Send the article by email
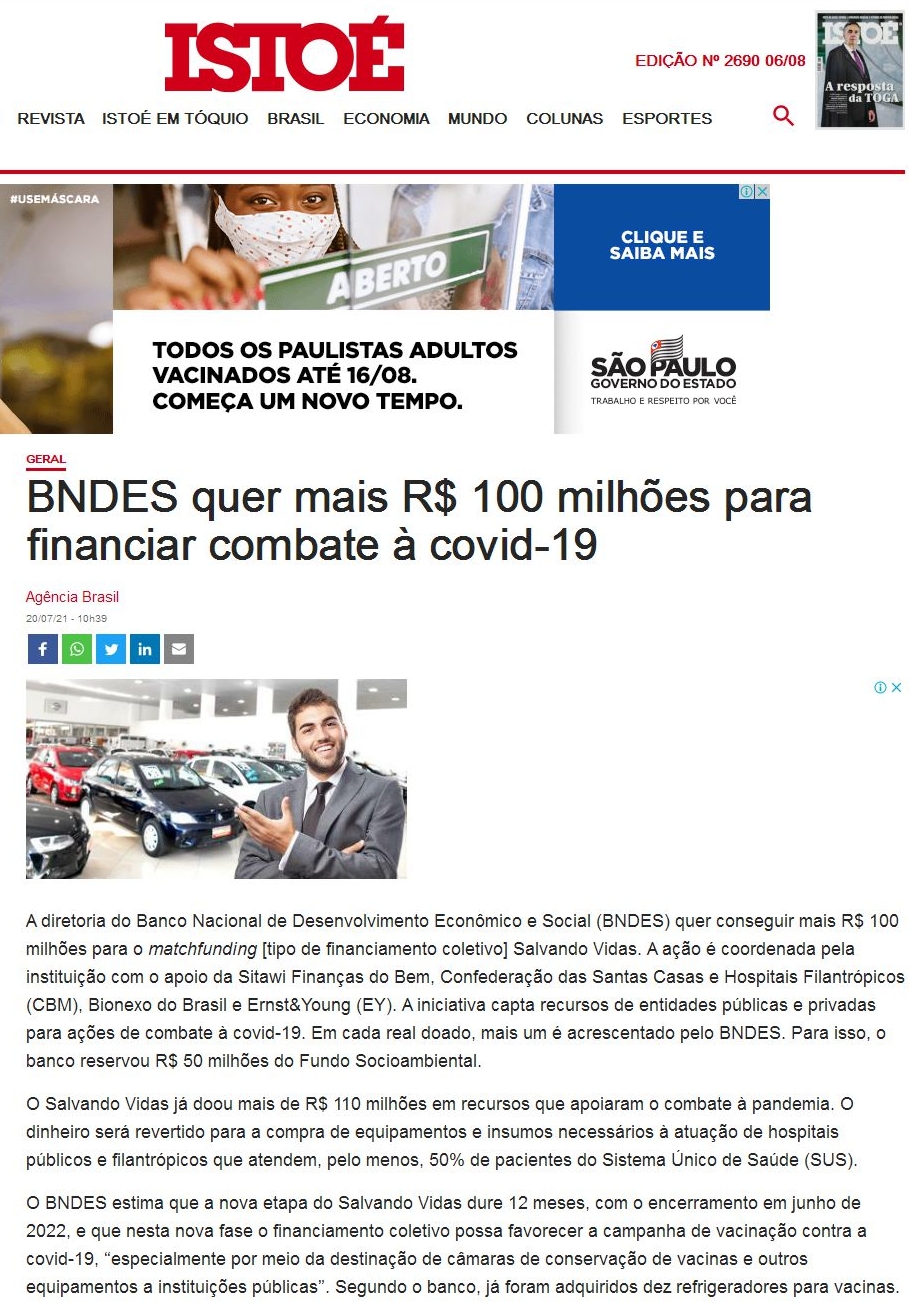This screenshot has width=916, height=1307. tap(179, 649)
